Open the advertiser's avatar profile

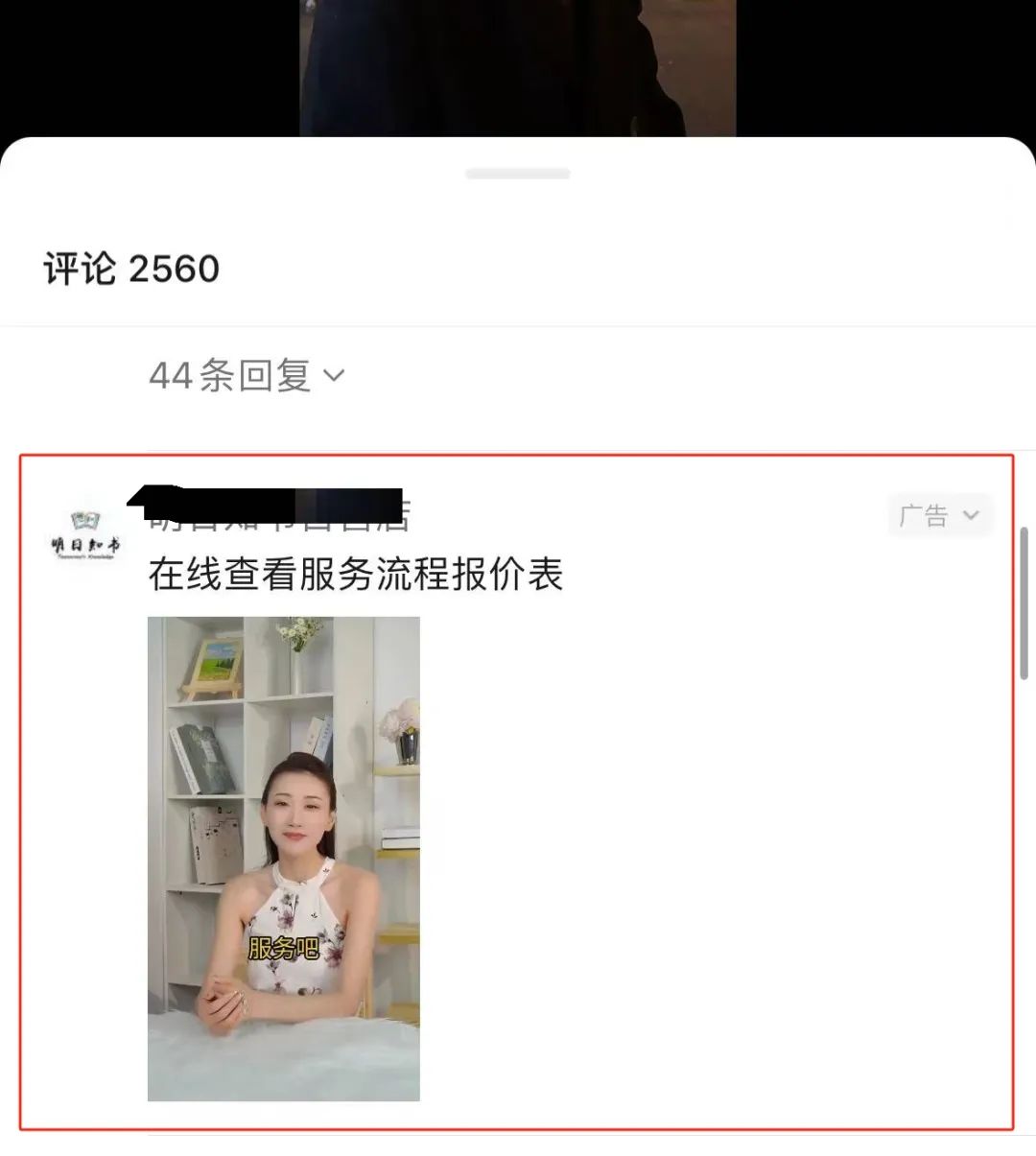click(85, 544)
